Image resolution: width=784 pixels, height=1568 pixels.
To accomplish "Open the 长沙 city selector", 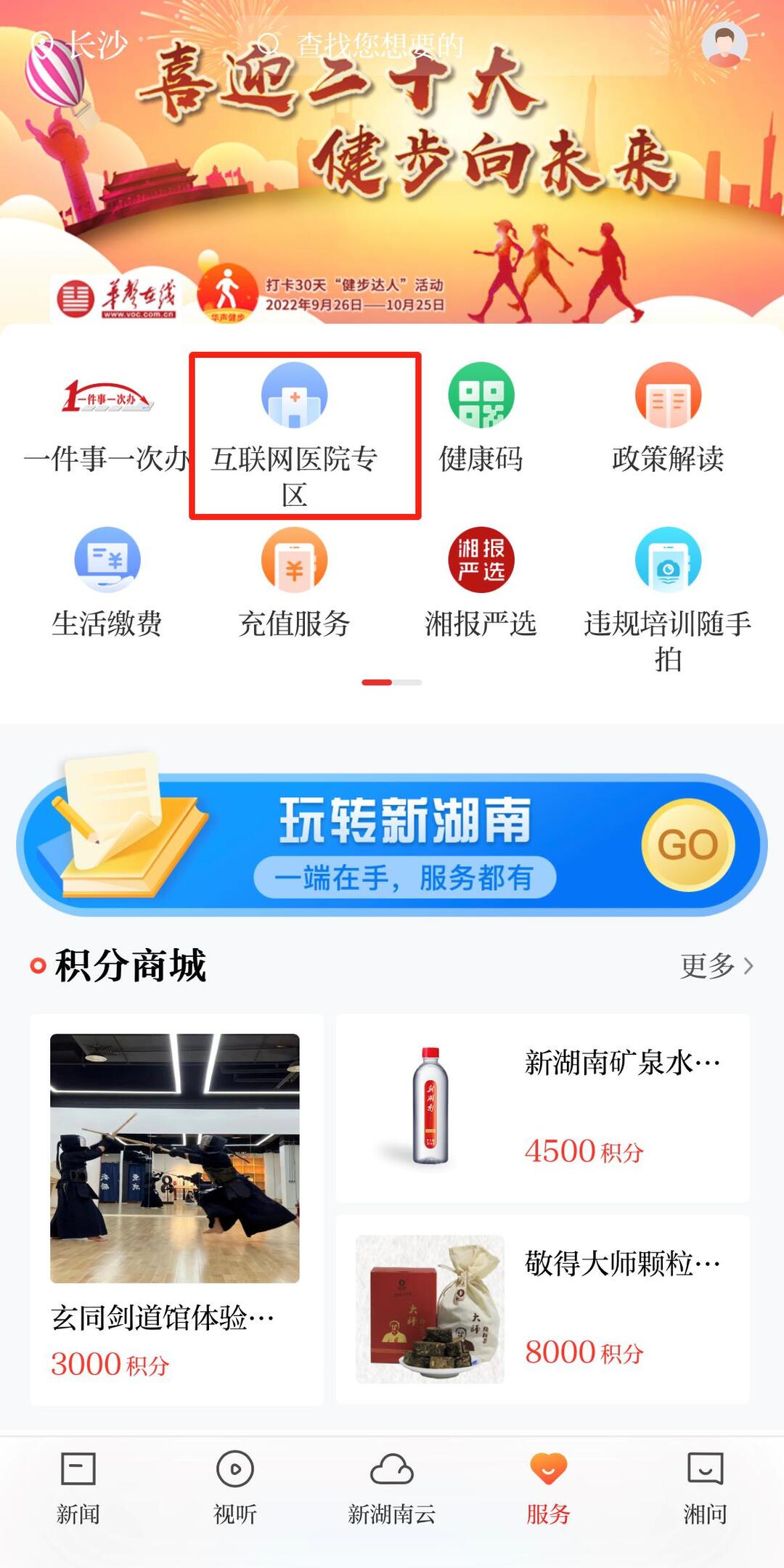I will click(81, 45).
